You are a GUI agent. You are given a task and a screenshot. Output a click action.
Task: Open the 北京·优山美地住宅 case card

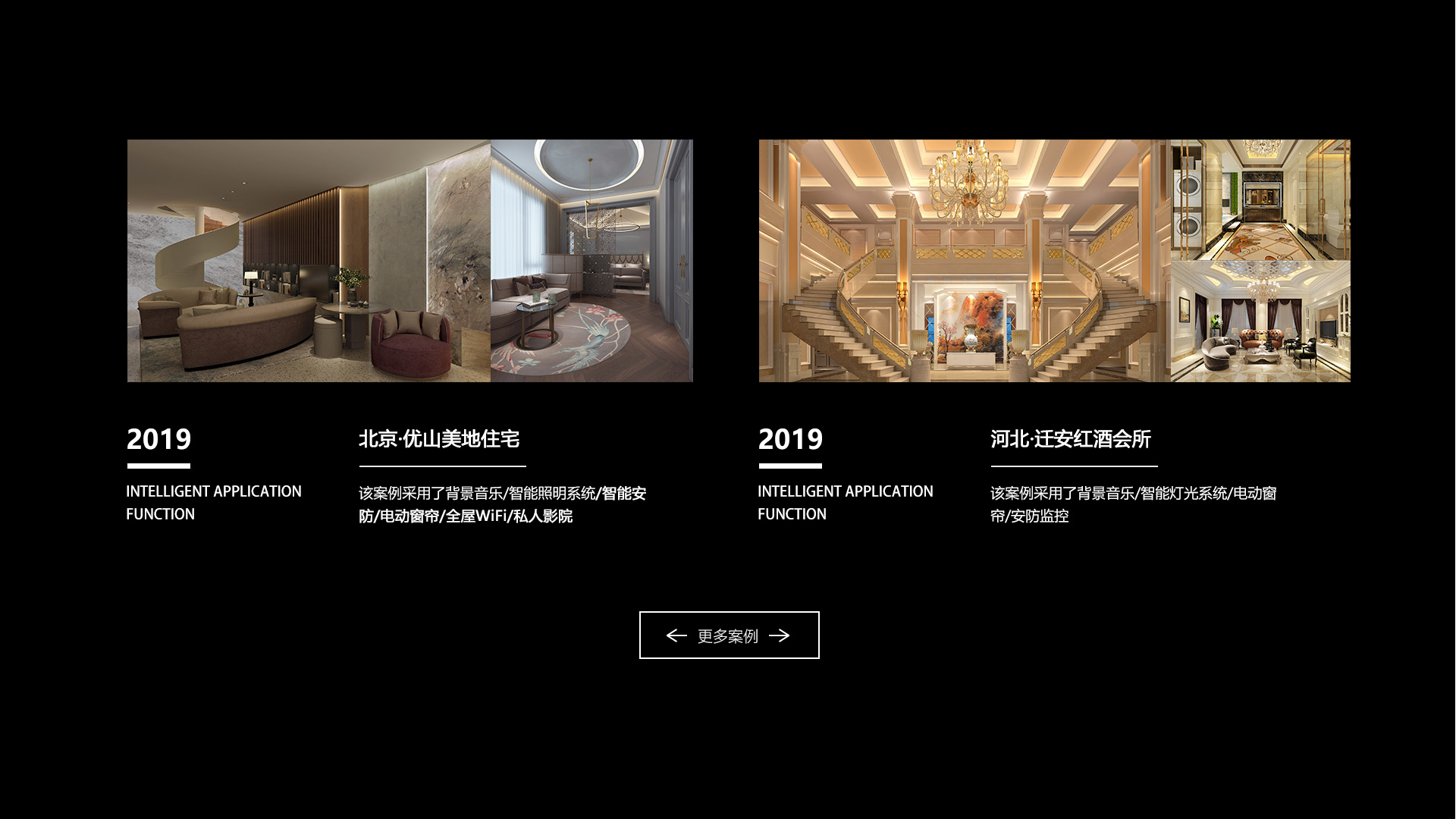pyautogui.click(x=409, y=260)
